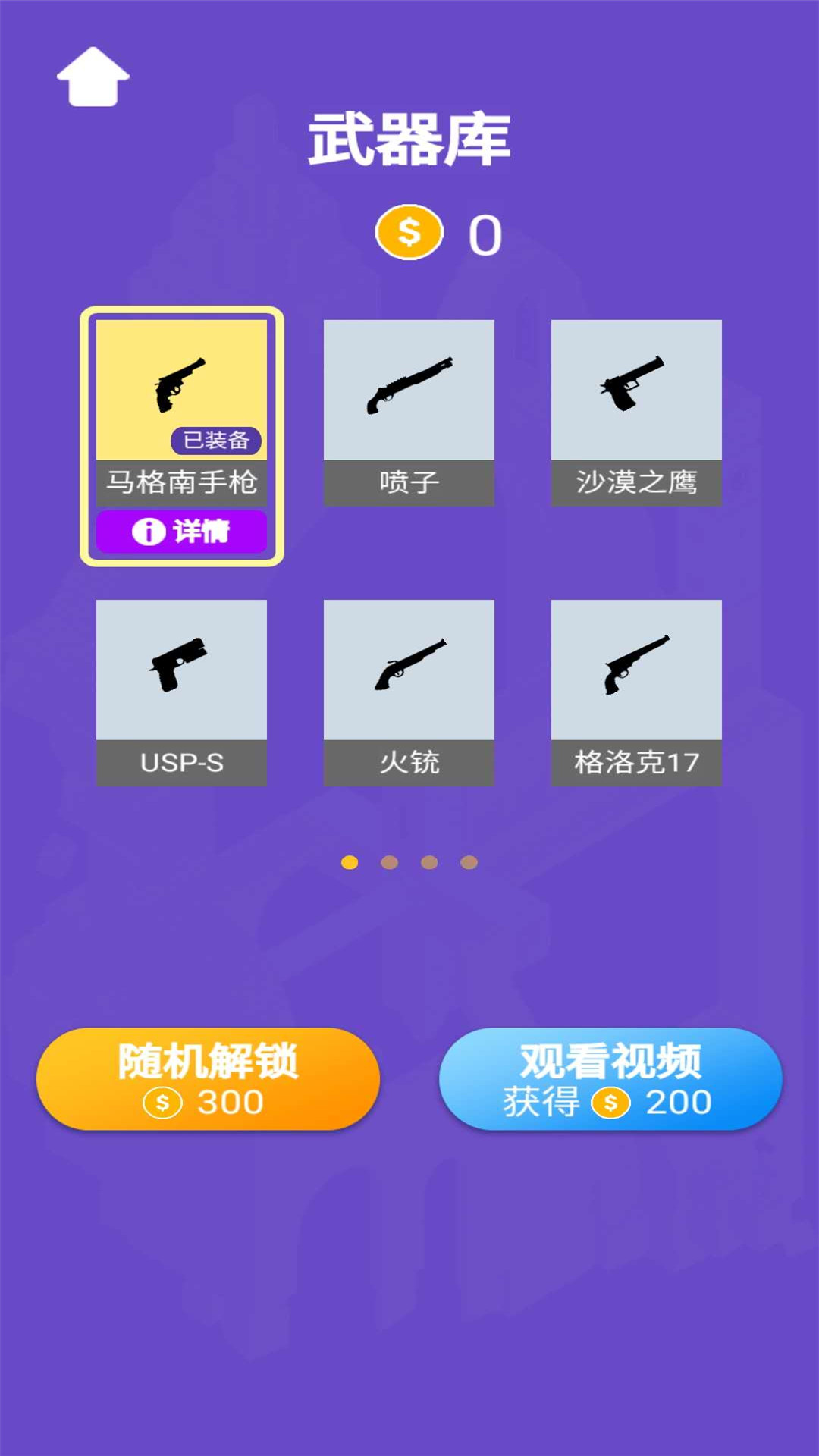Screen dimensions: 819x1456
Task: Go to the last page indicator dot
Action: click(x=469, y=862)
